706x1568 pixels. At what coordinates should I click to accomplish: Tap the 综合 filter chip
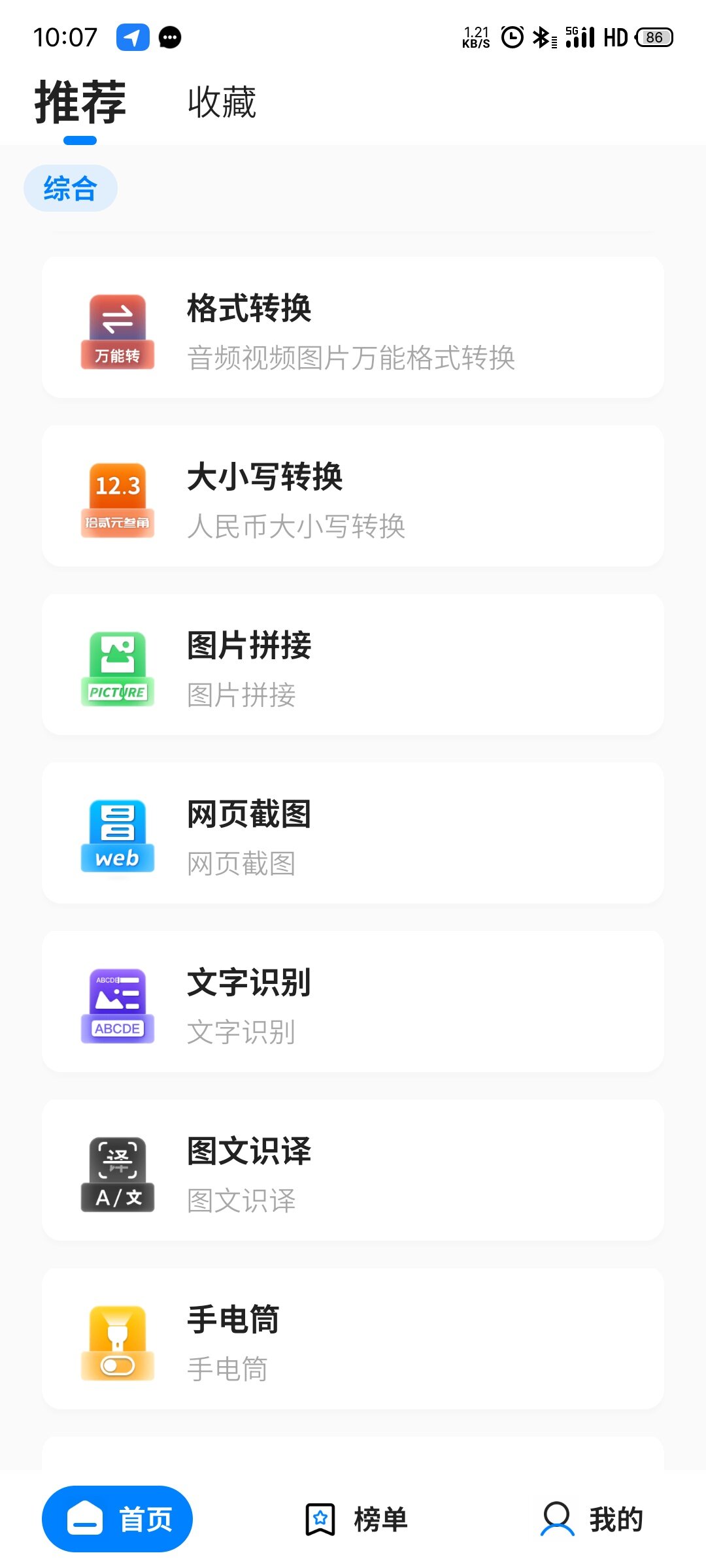71,188
